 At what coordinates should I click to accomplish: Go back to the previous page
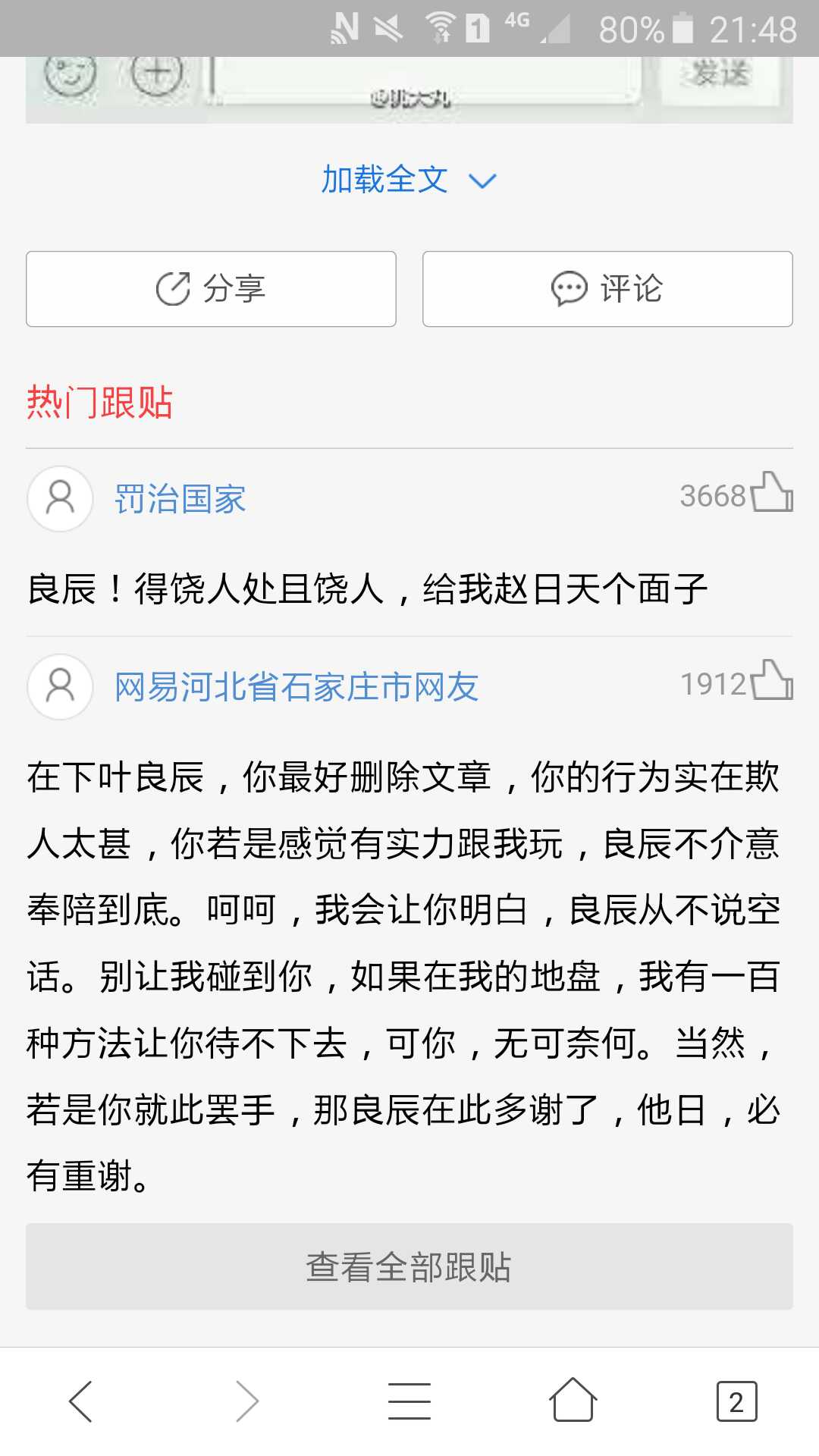pos(81,1401)
